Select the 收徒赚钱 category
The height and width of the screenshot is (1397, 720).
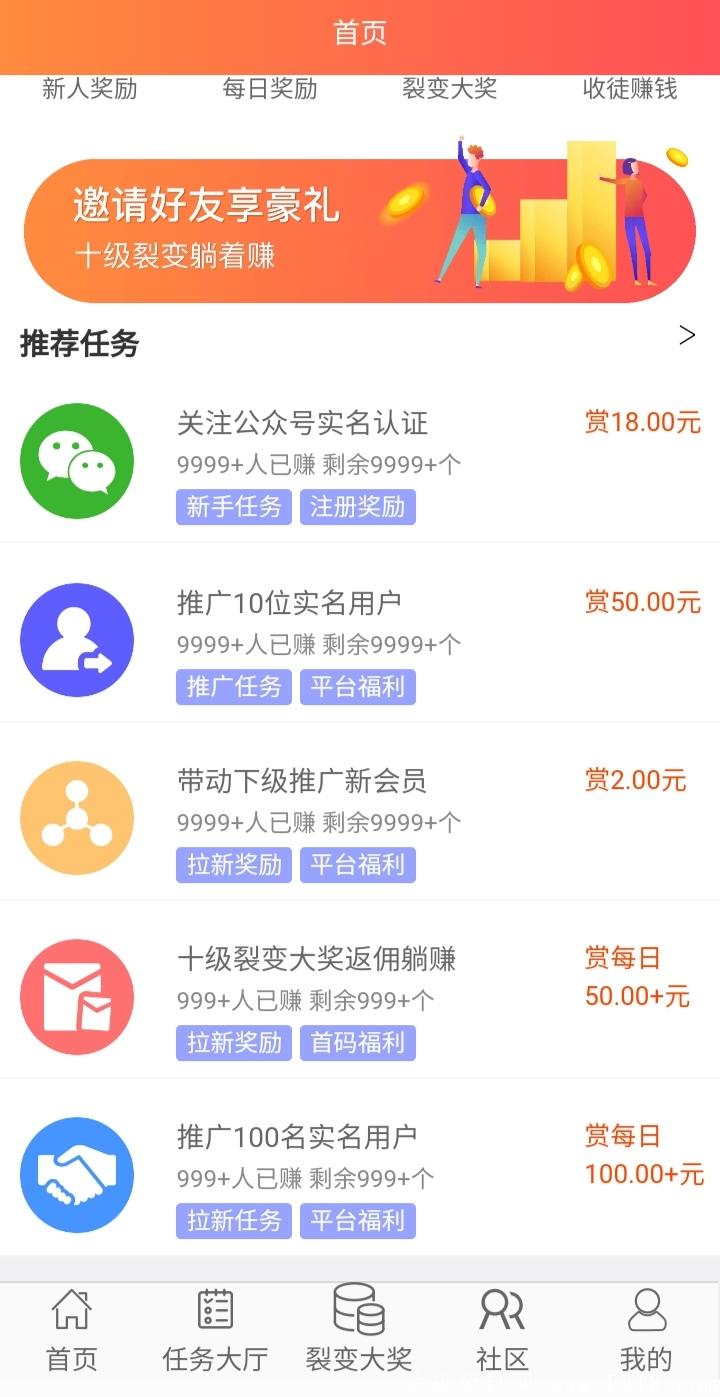(x=627, y=90)
